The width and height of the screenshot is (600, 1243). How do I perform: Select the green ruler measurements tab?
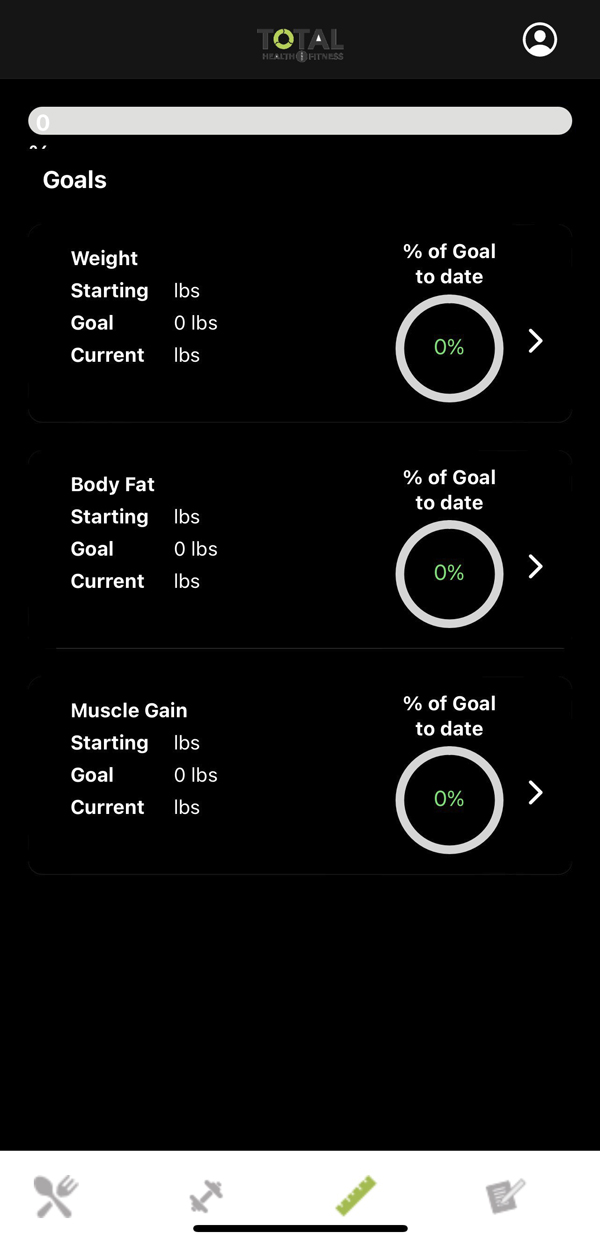coord(358,1195)
